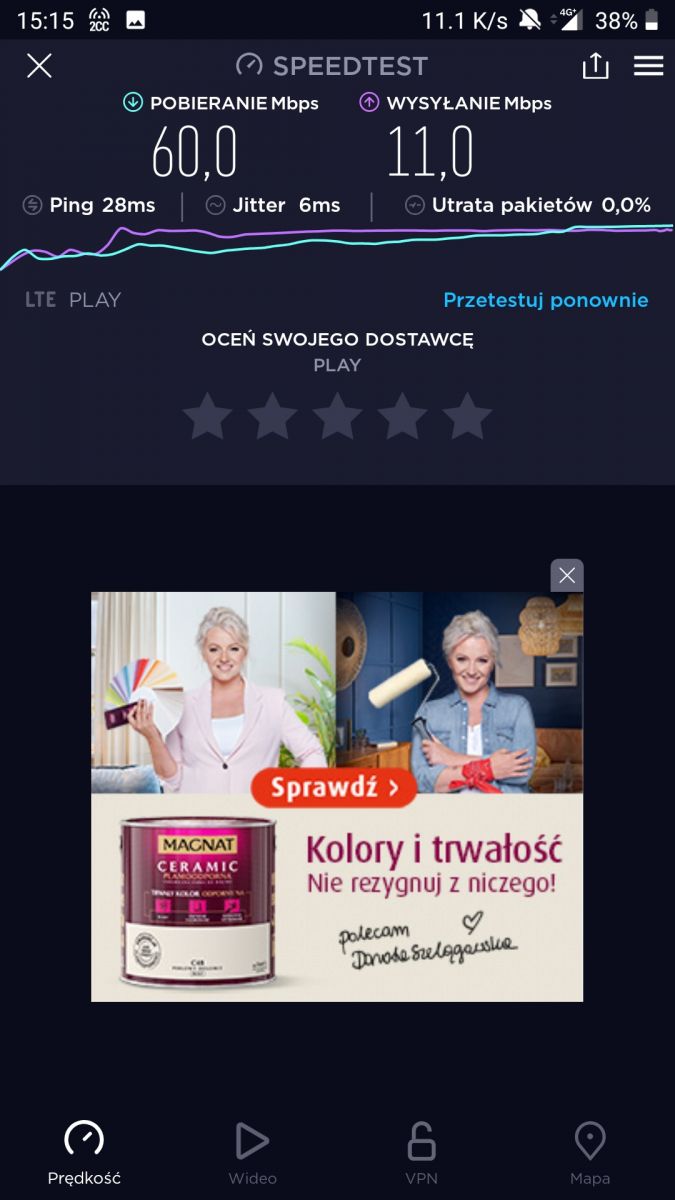The width and height of the screenshot is (675, 1200).
Task: Switch to the Wideo tab
Action: (252, 1153)
